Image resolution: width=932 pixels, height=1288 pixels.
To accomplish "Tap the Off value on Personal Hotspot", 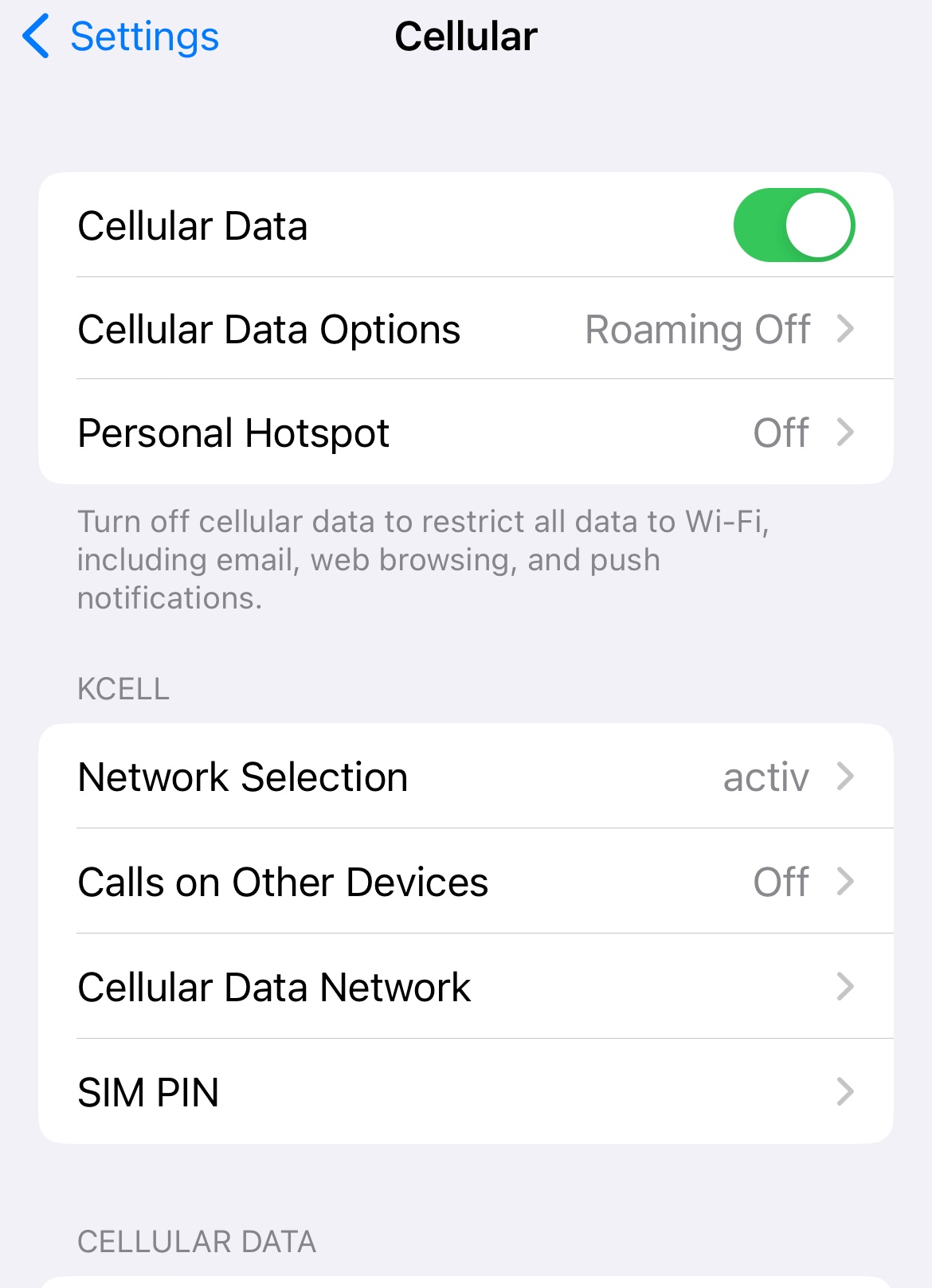I will [781, 432].
